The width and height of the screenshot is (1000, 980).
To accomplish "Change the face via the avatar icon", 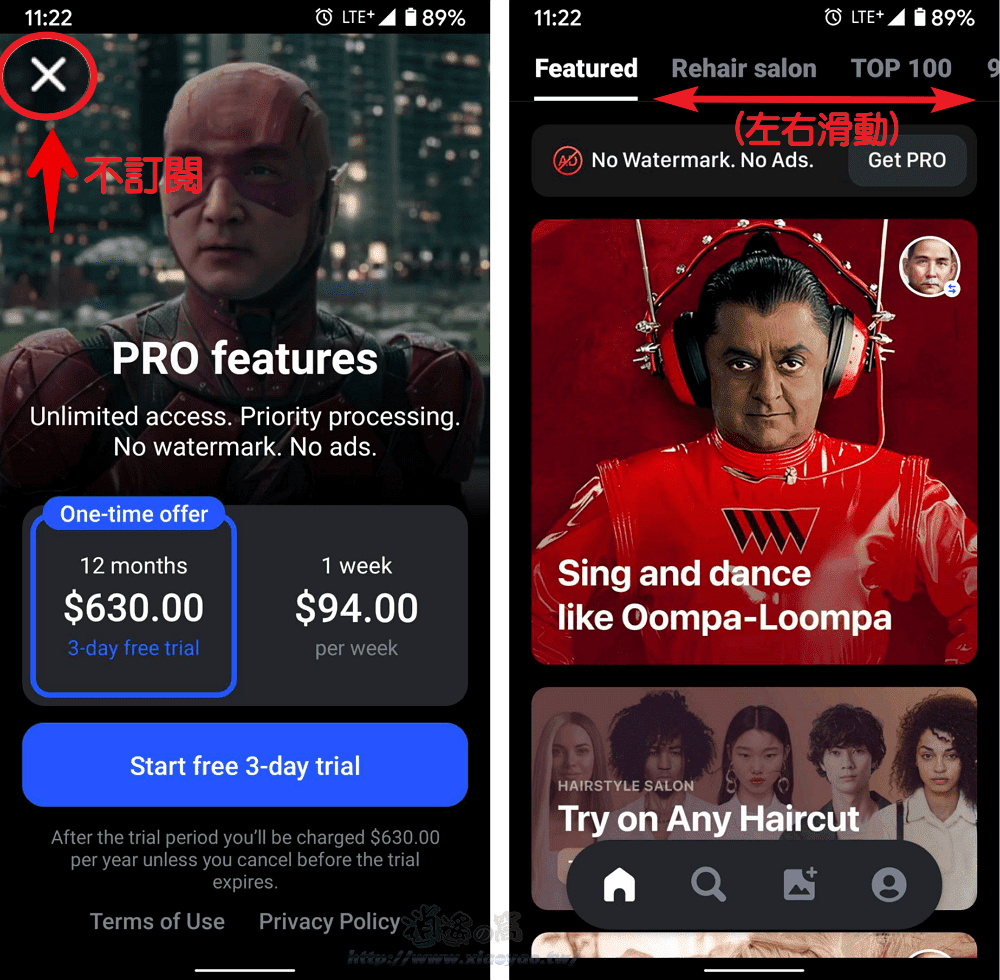I will click(930, 267).
